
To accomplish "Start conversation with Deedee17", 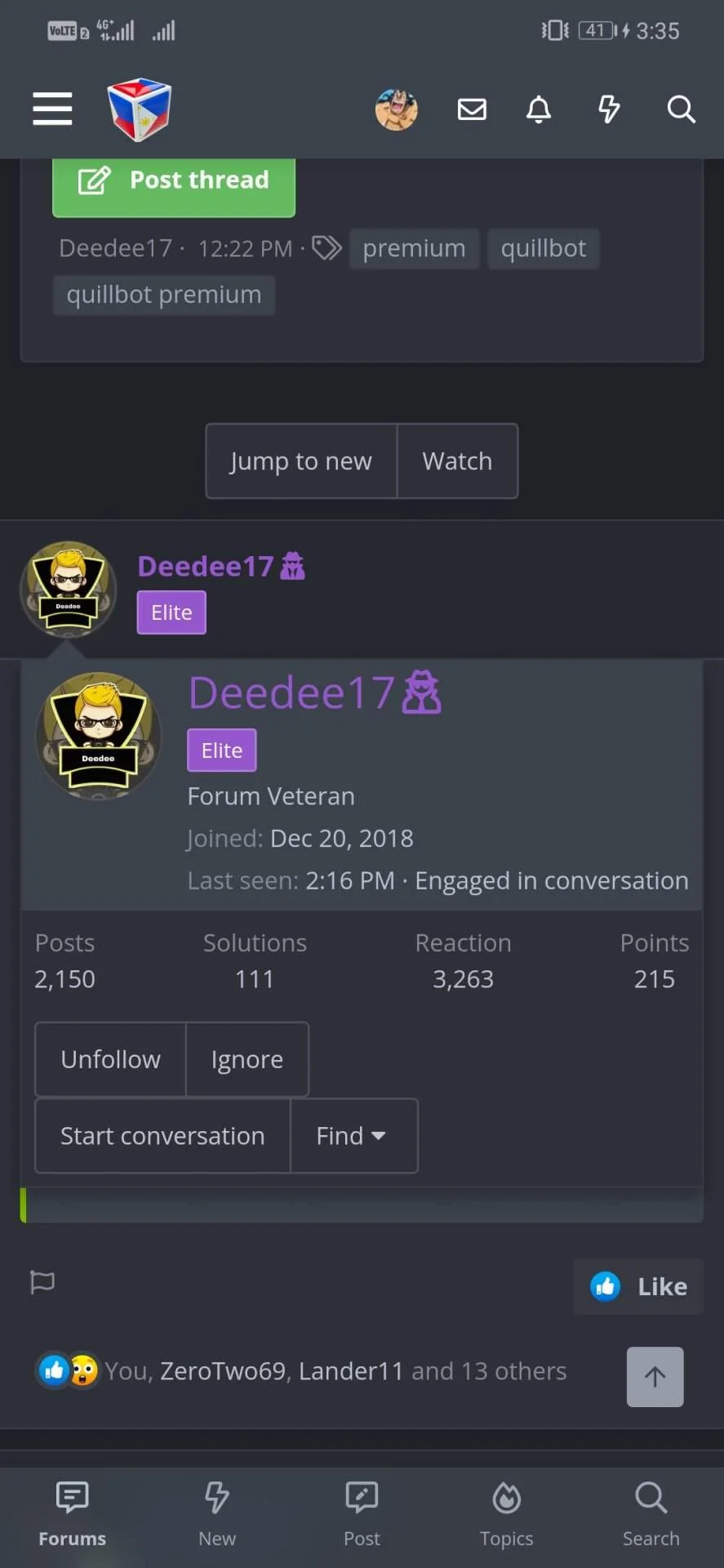I will coord(162,1136).
